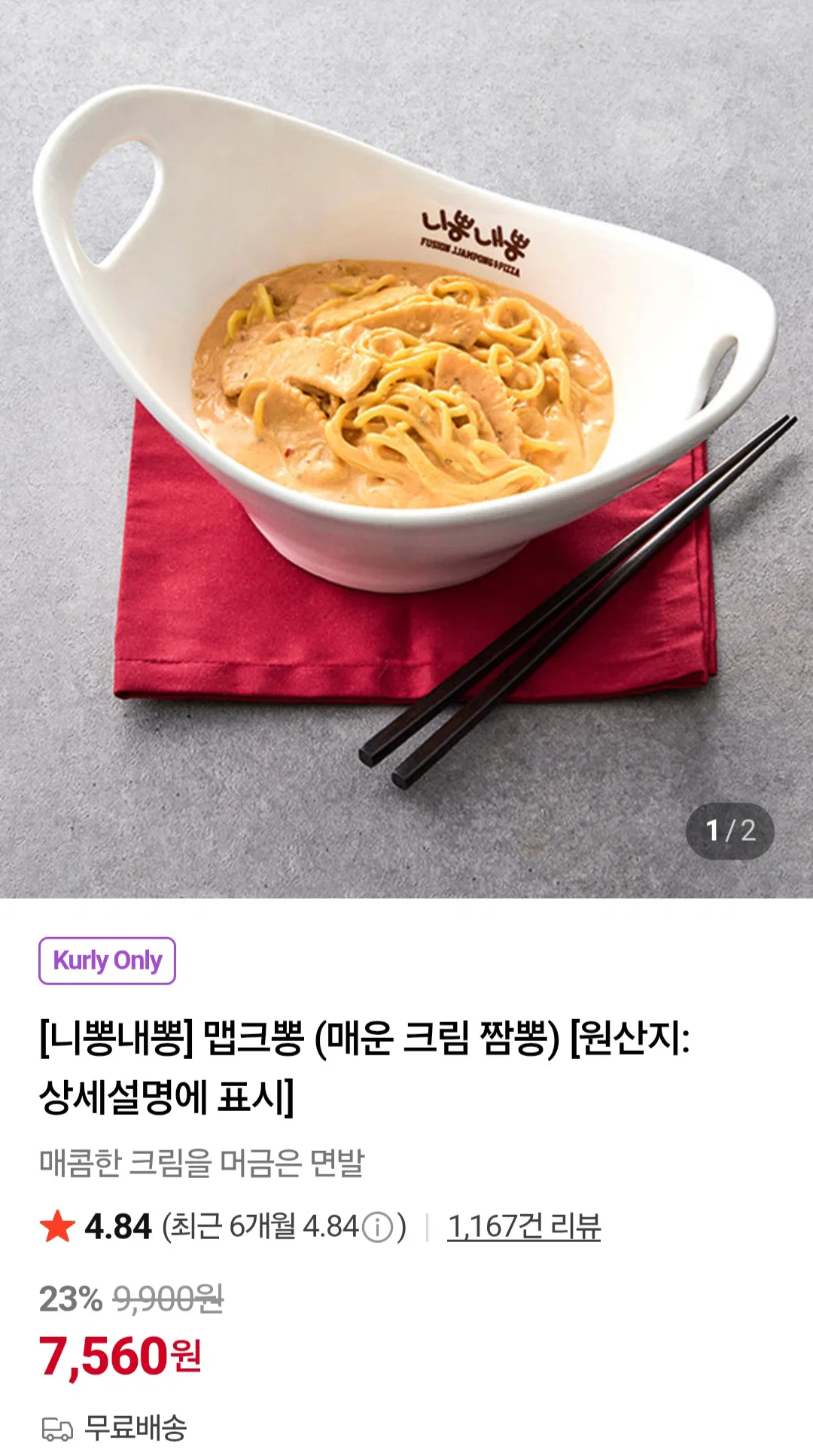Tap the info icon beside 최근 6개월 4.84
The image size is (813, 1456).
coord(378,1228)
